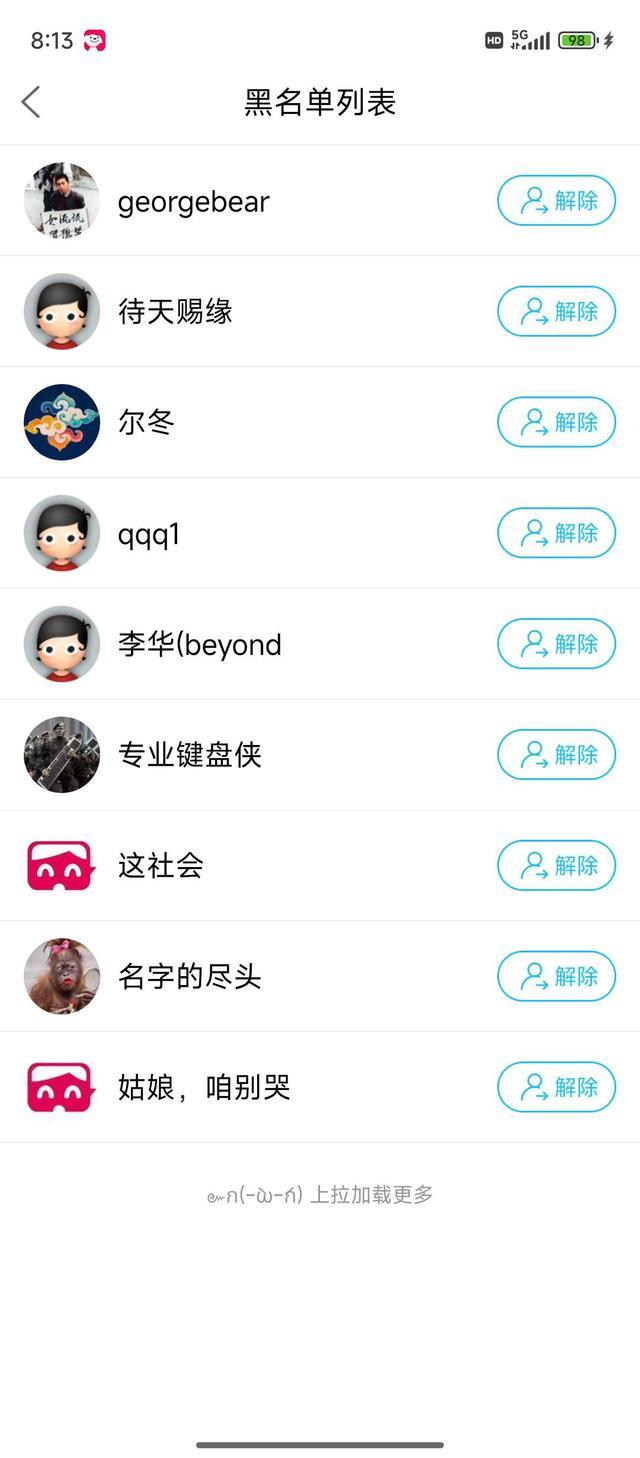Image resolution: width=640 pixels, height=1458 pixels.
Task: Tap 解除 next to 这社会
Action: click(556, 865)
